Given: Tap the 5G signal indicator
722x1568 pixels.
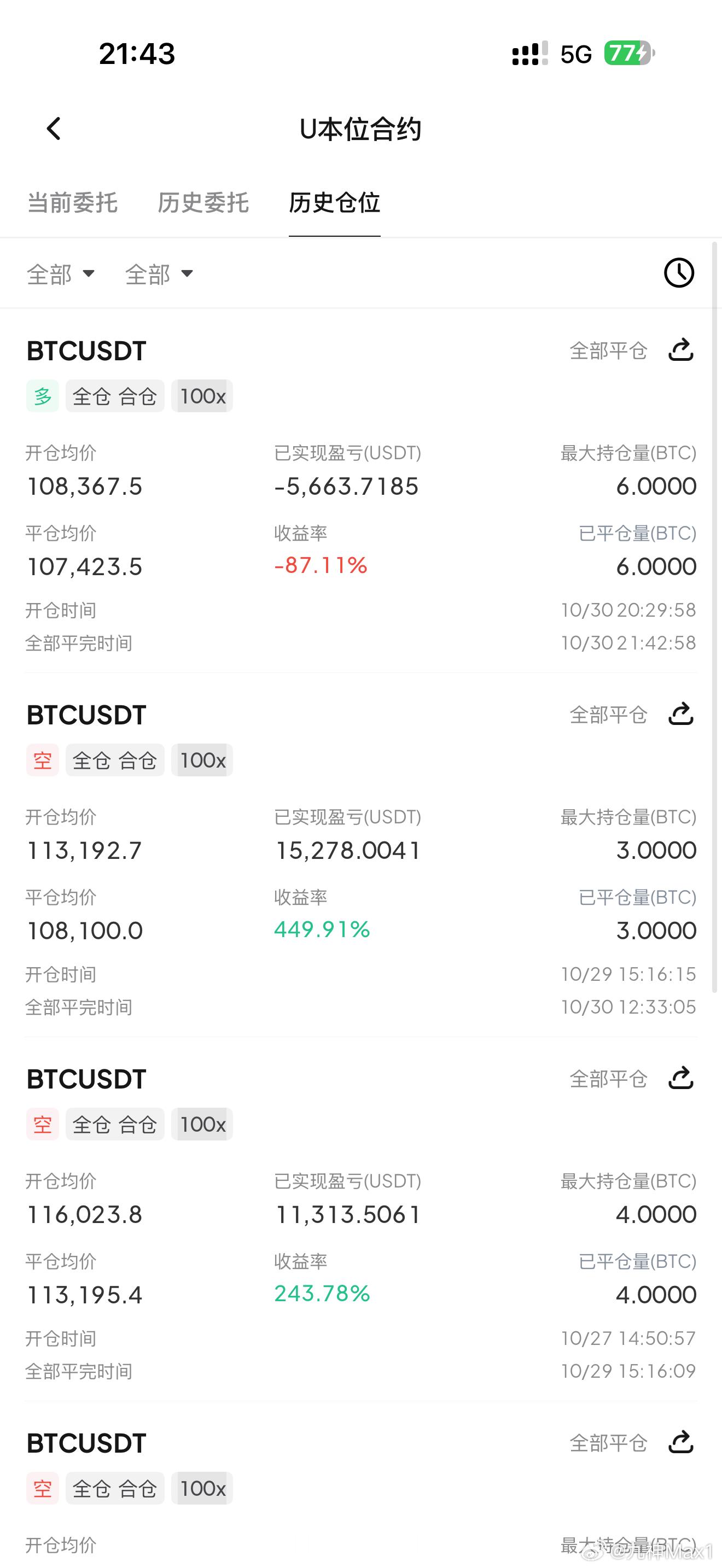Looking at the screenshot, I should coord(575,54).
